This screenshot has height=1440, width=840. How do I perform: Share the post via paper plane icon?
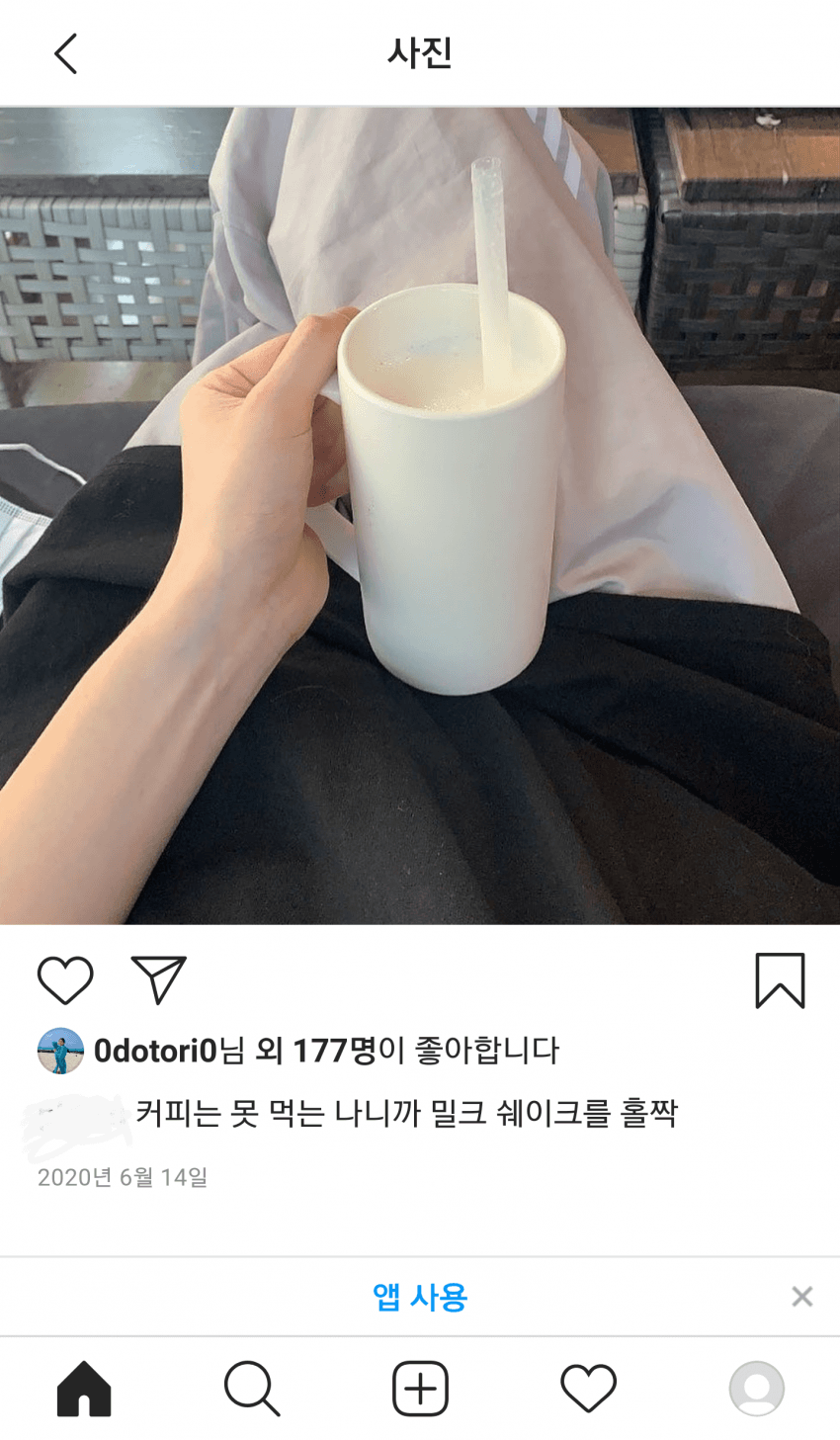click(158, 979)
